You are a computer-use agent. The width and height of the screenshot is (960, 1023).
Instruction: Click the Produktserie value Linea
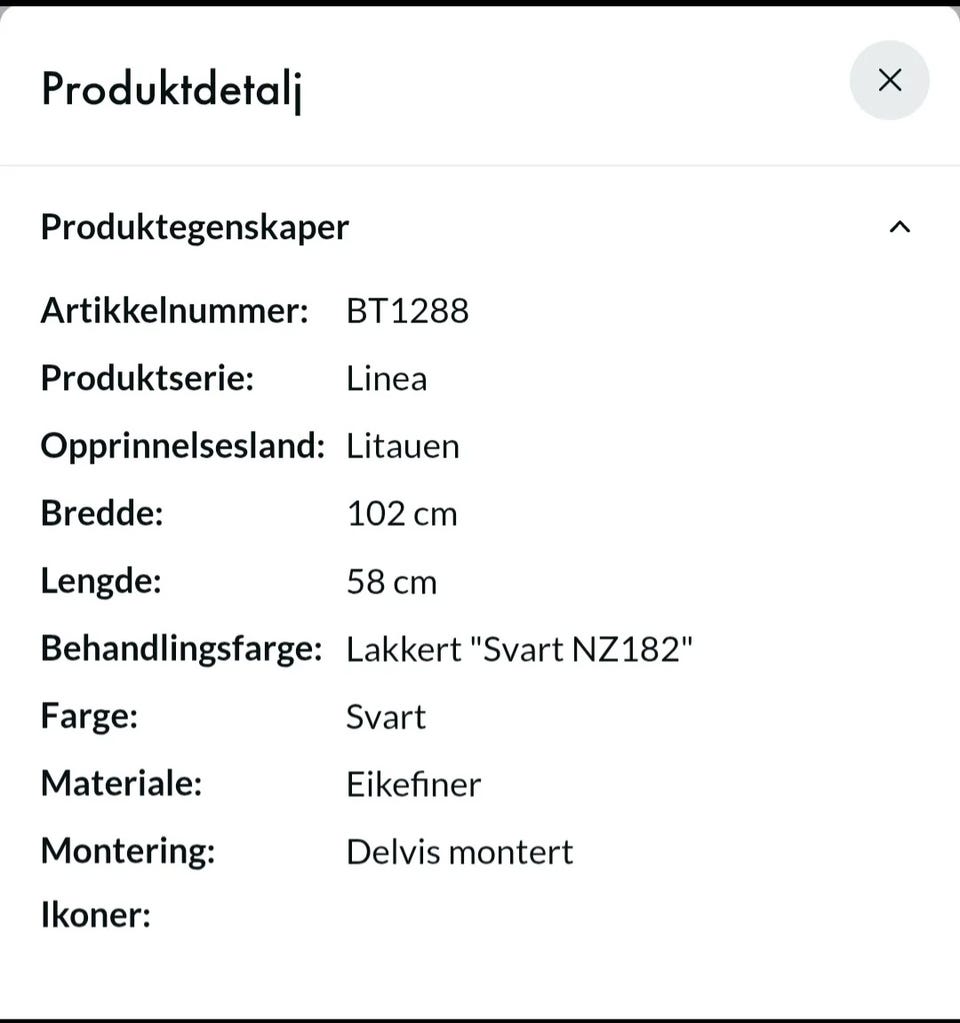click(386, 378)
